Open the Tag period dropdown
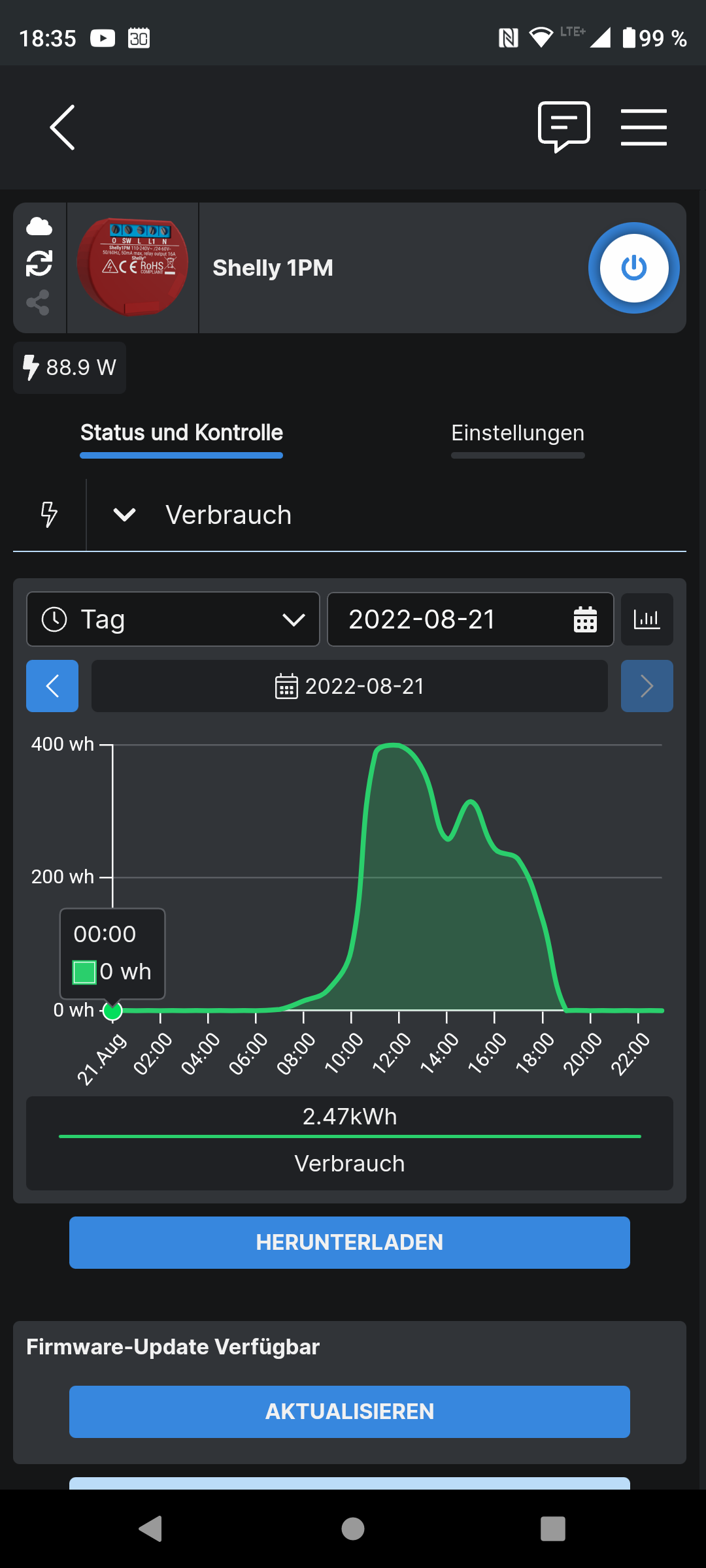The image size is (706, 1568). click(x=173, y=619)
